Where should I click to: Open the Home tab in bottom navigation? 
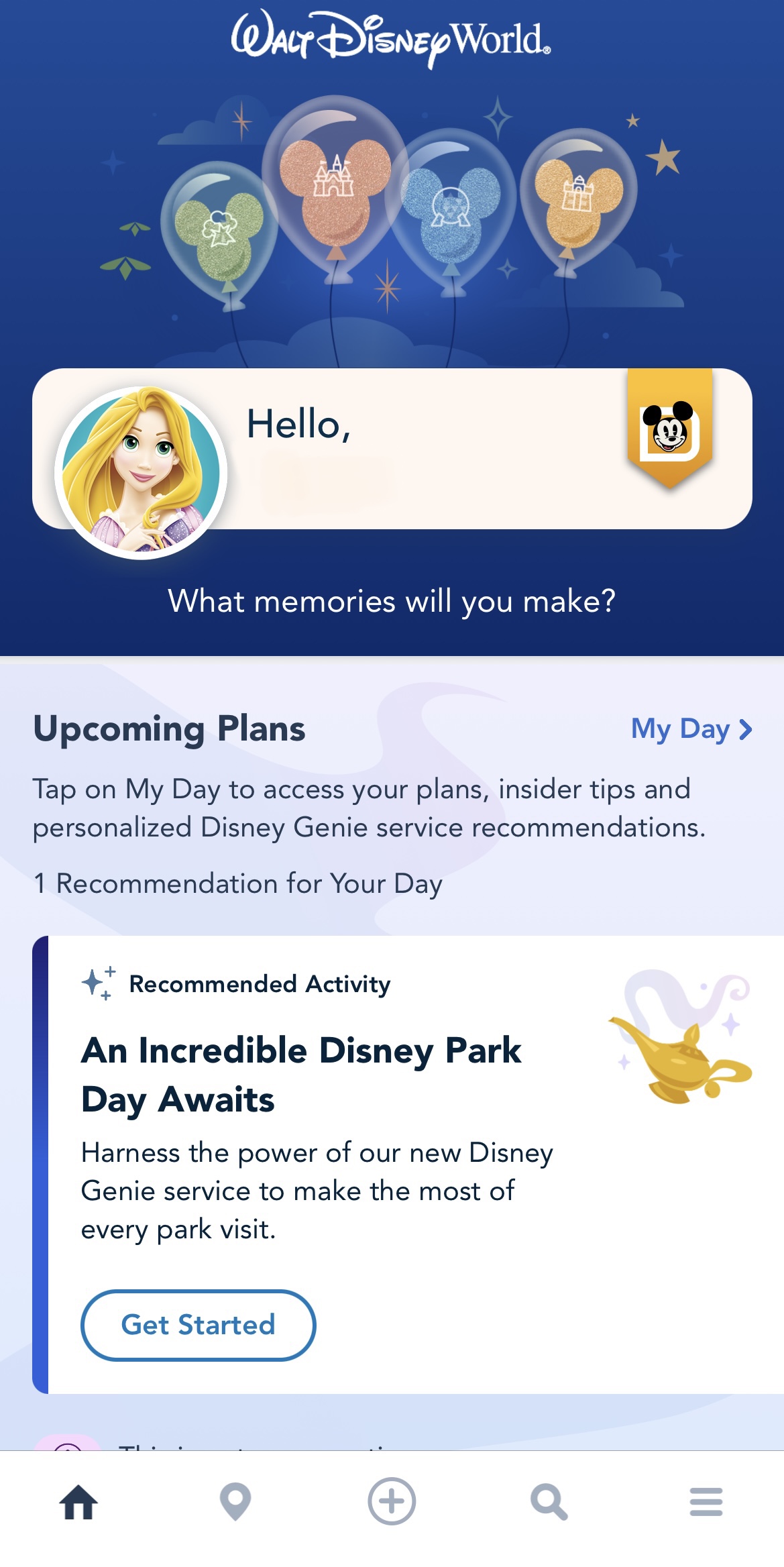click(x=78, y=1501)
